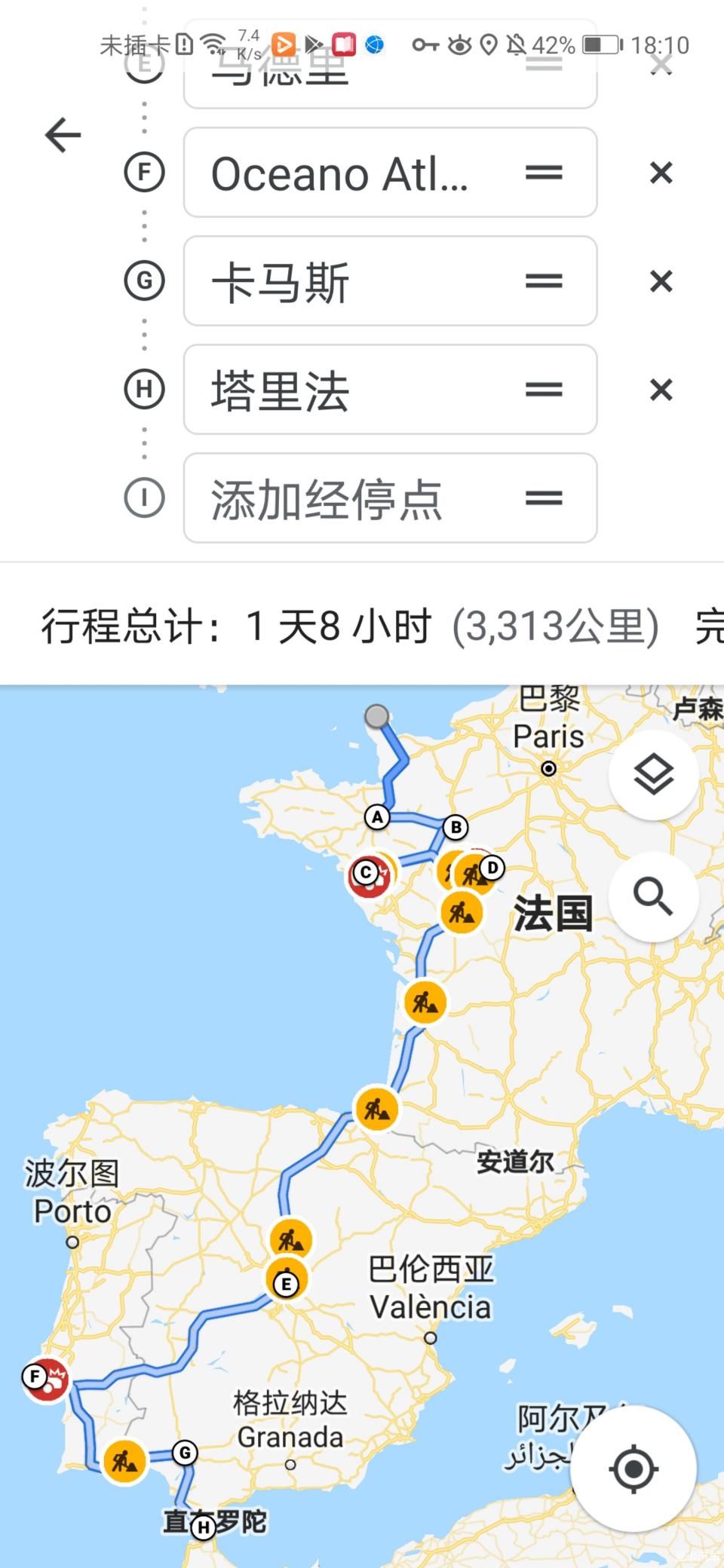The height and width of the screenshot is (1568, 724).
Task: Tap the Wi-Fi icon in the status bar
Action: [212, 43]
